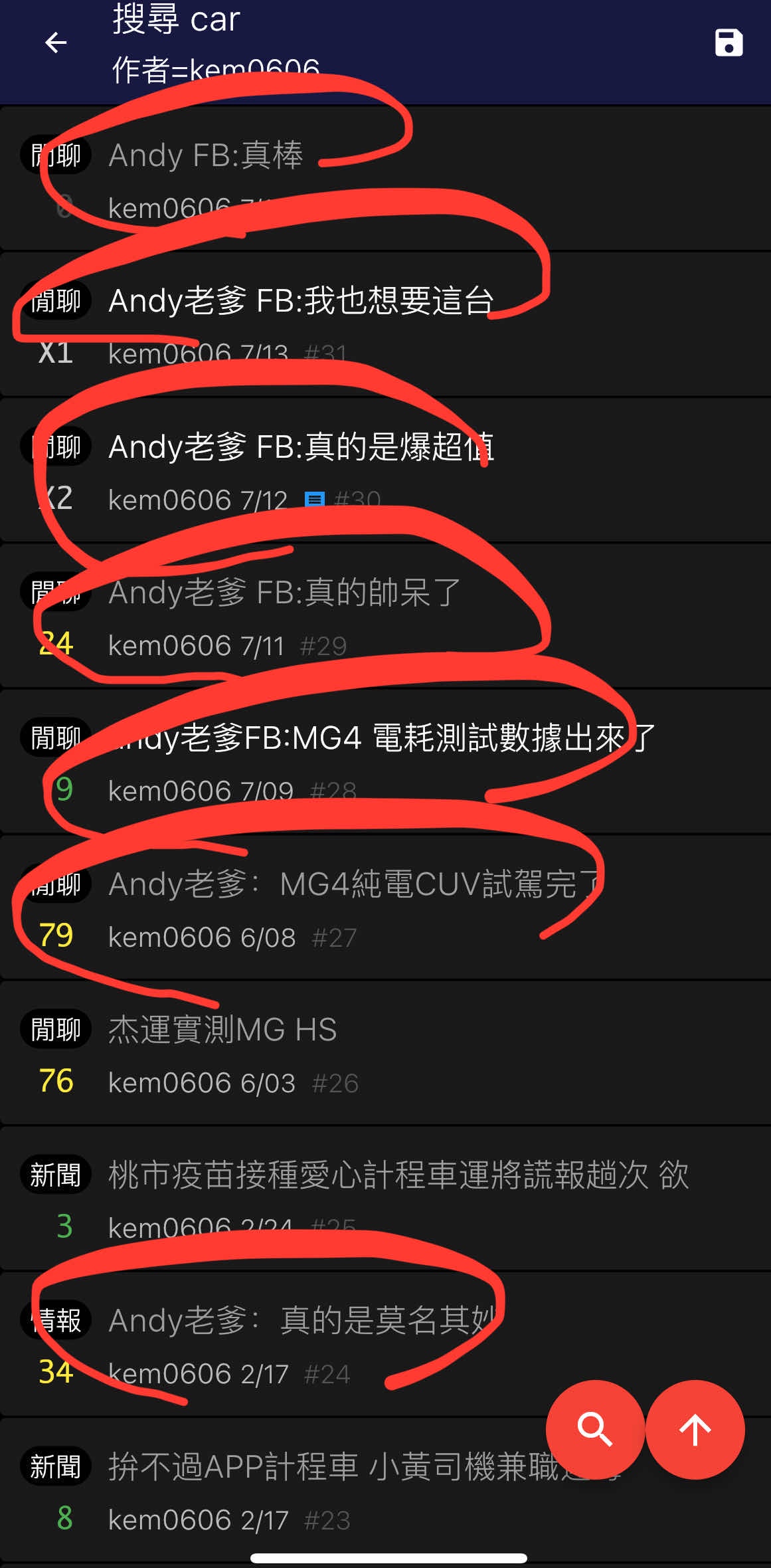This screenshot has height=1568, width=771.
Task: Open post 'Andy老爹 FB:真的是爆超值'
Action: [385, 470]
